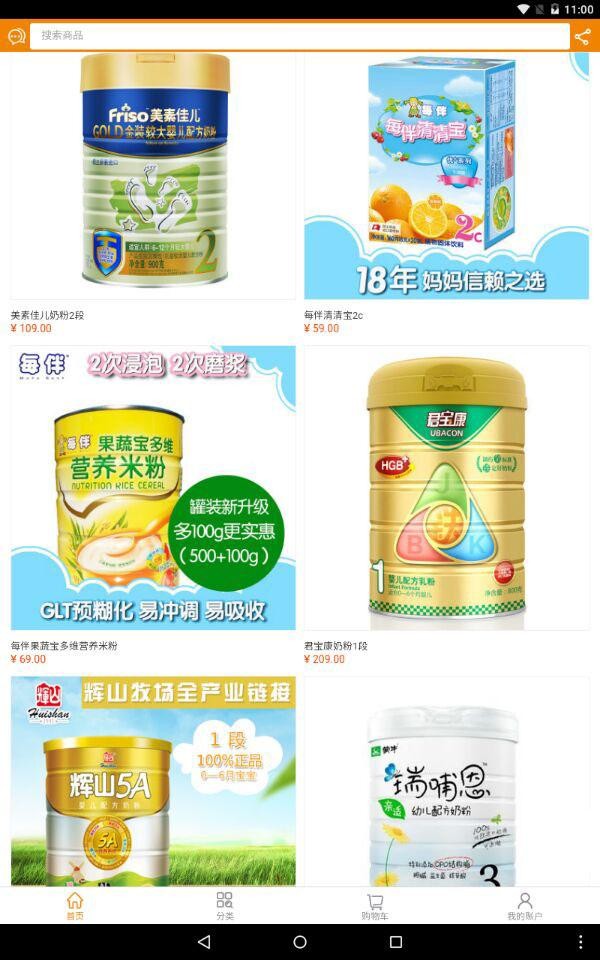Open the chat support icon
The image size is (600, 960).
pyautogui.click(x=16, y=36)
